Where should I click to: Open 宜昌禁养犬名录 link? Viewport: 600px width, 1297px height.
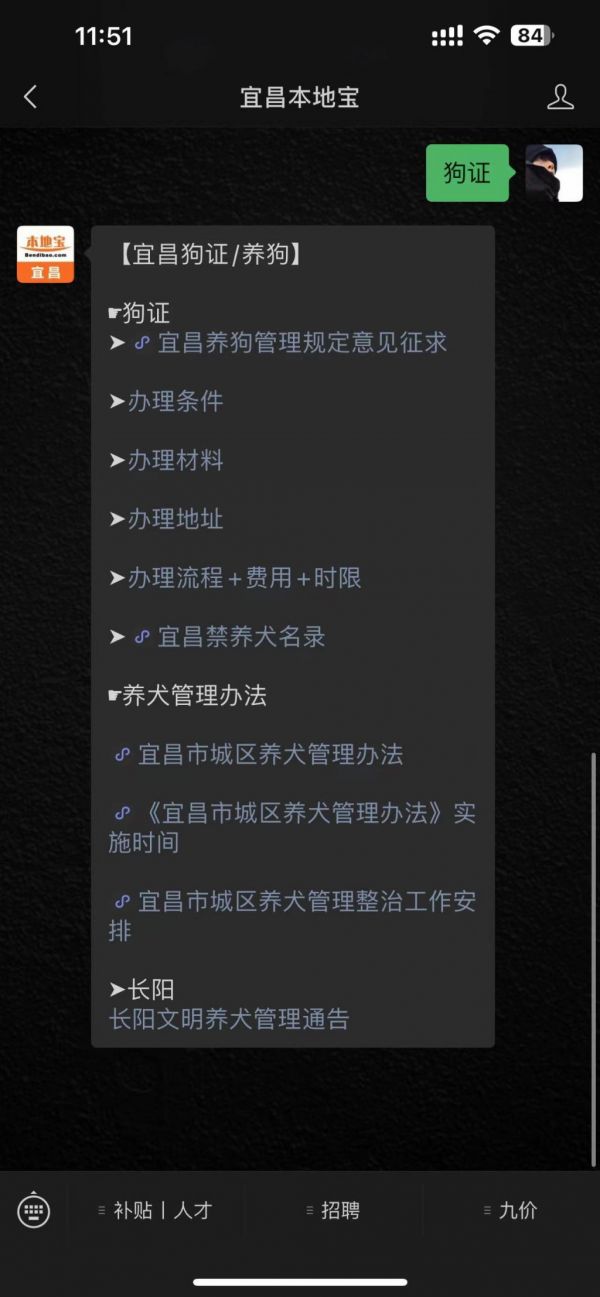240,637
